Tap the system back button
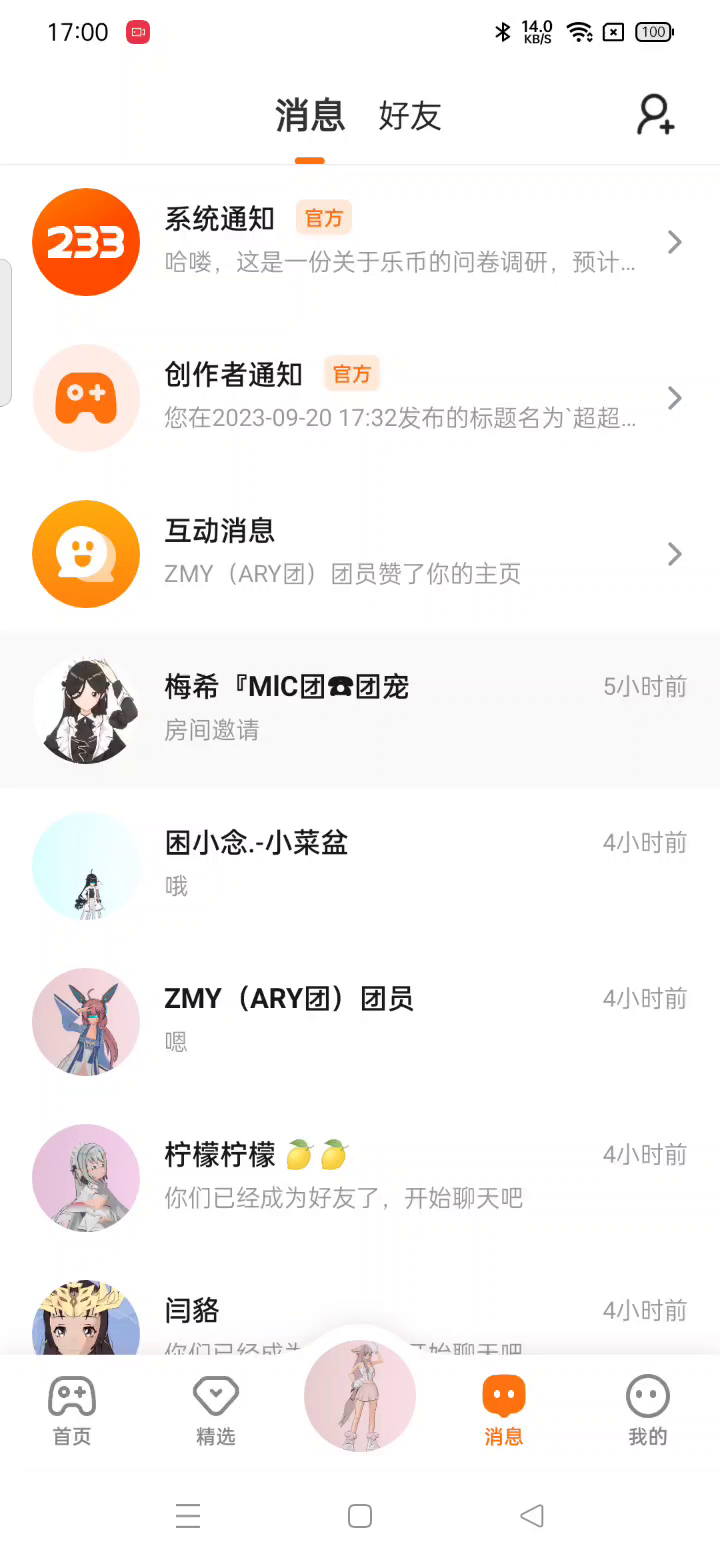The image size is (720, 1560). (532, 1516)
